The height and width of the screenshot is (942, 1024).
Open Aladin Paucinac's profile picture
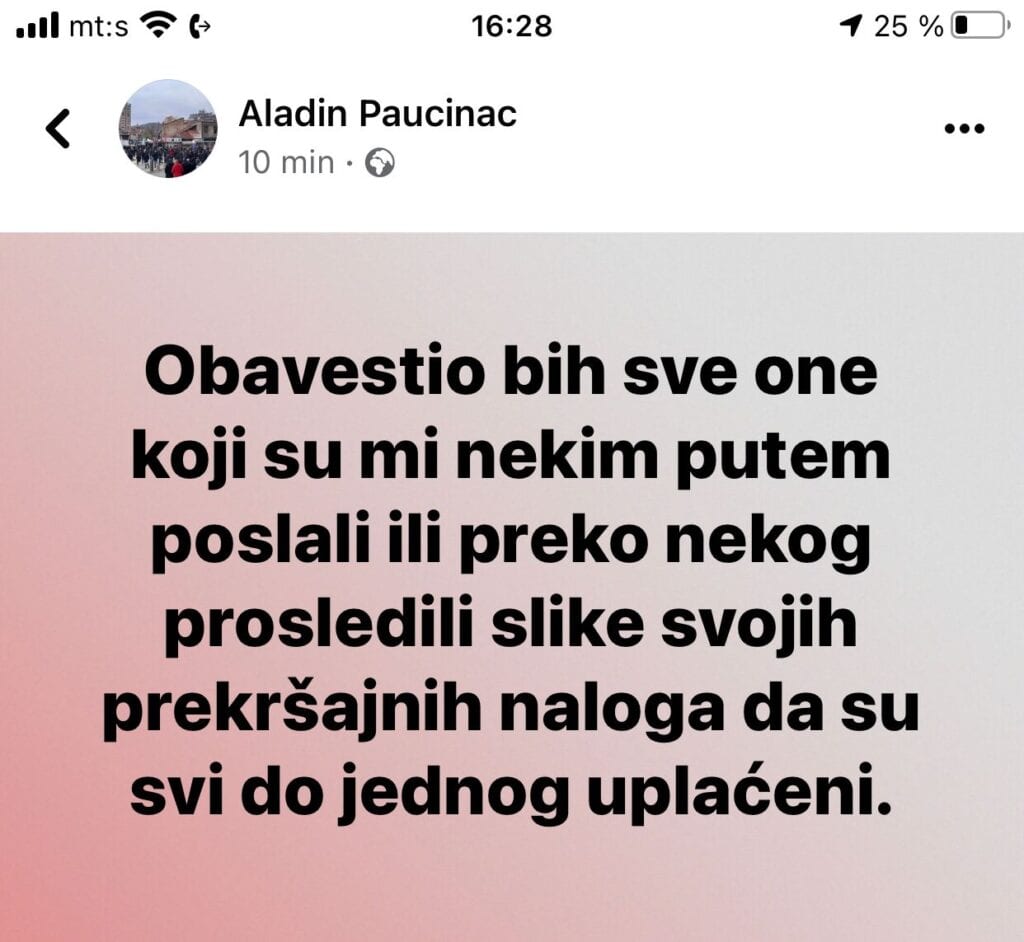point(168,129)
